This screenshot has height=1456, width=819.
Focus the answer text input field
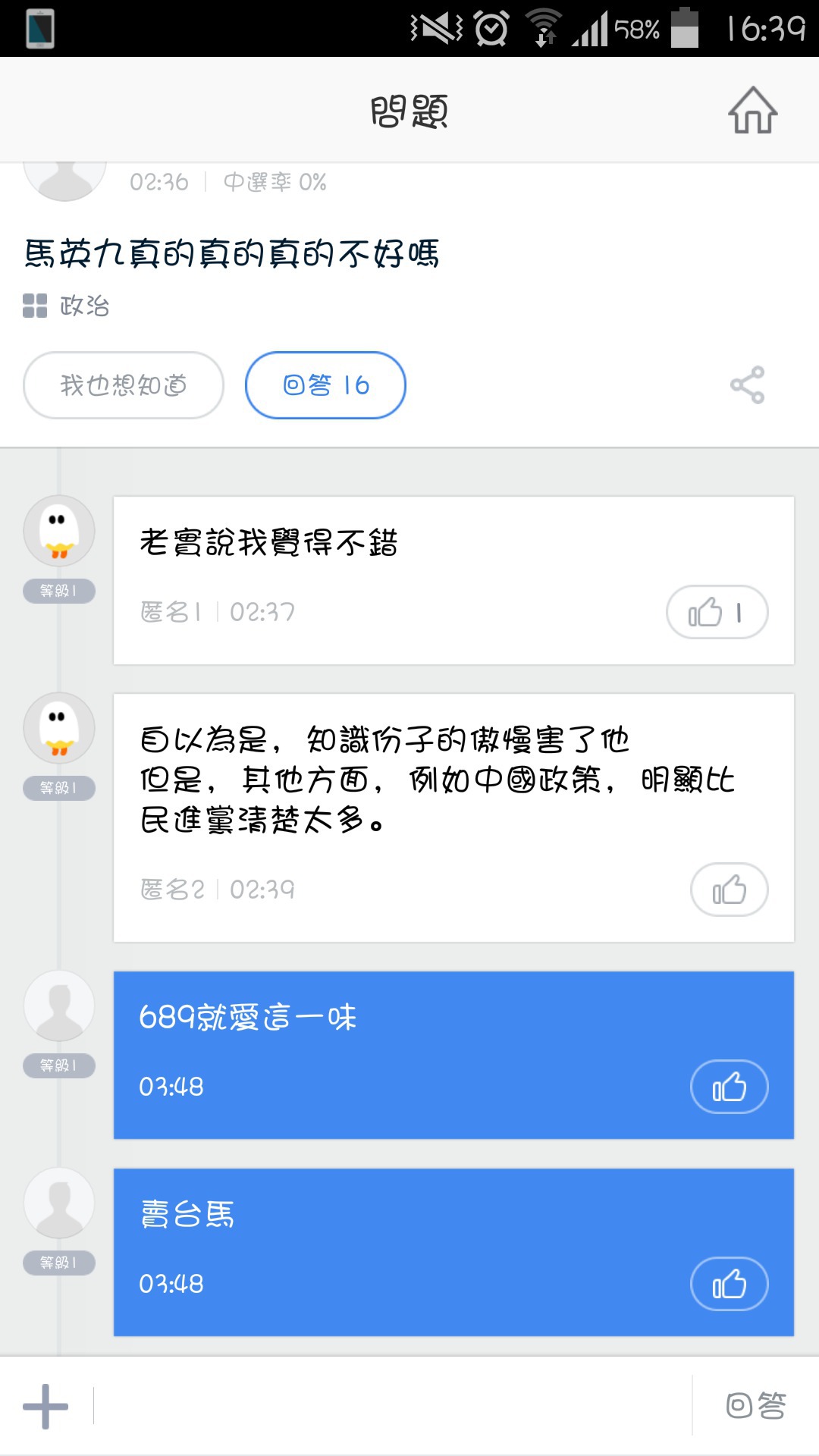click(391, 1406)
